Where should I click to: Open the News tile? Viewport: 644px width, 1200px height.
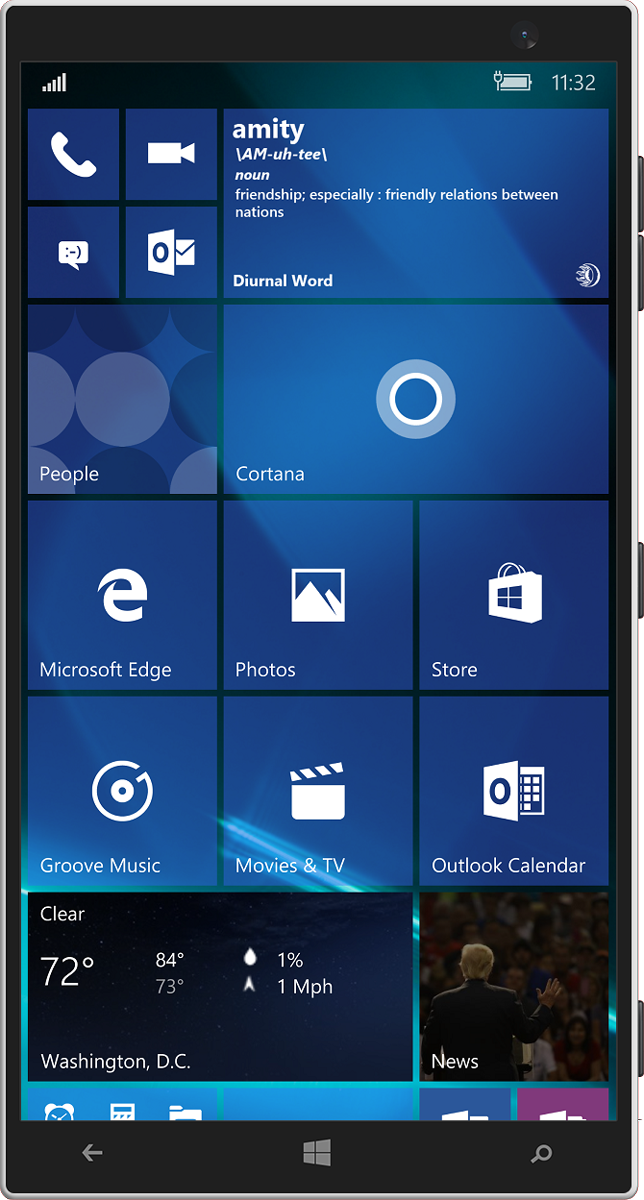pyautogui.click(x=514, y=987)
